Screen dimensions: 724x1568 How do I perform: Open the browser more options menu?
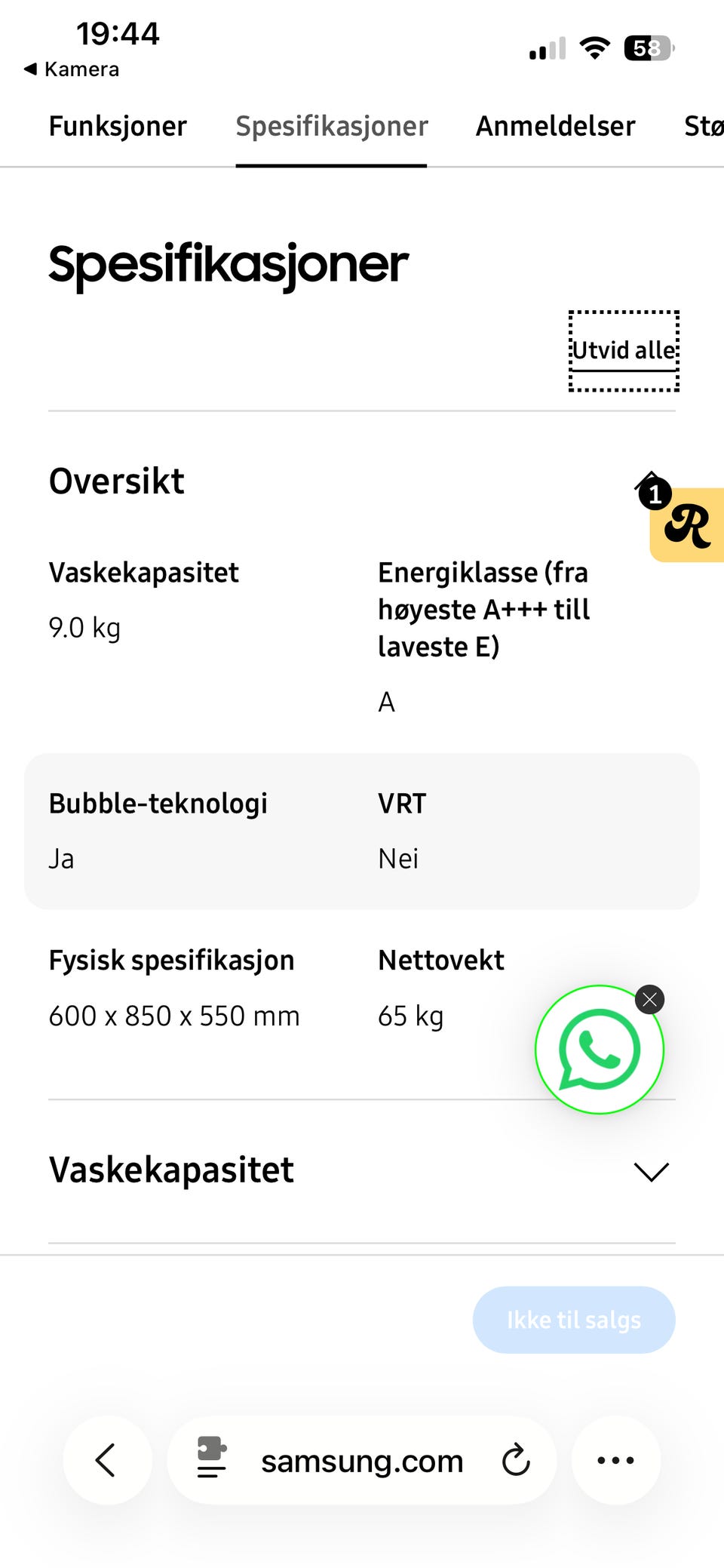[616, 1460]
